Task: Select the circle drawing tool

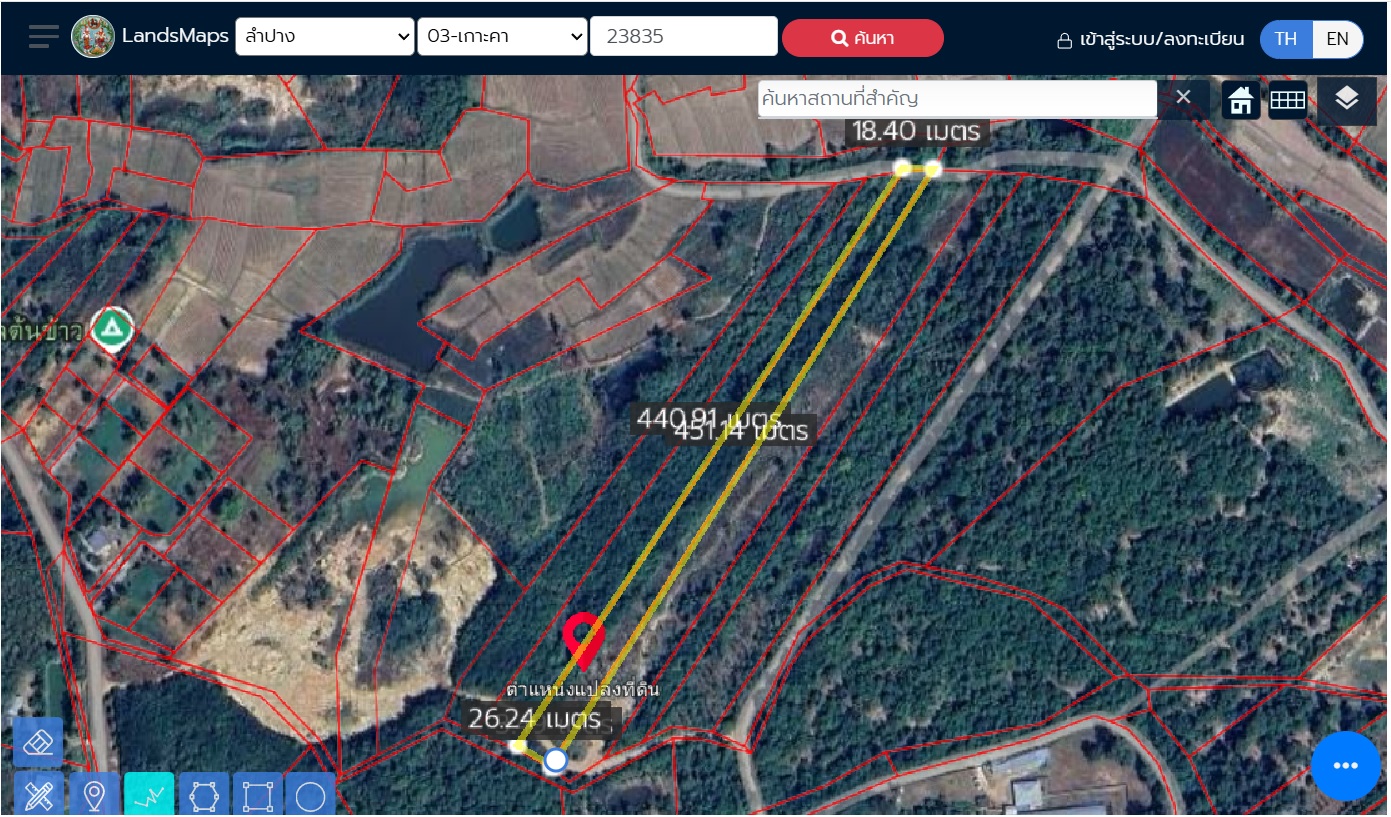Action: pos(310,796)
